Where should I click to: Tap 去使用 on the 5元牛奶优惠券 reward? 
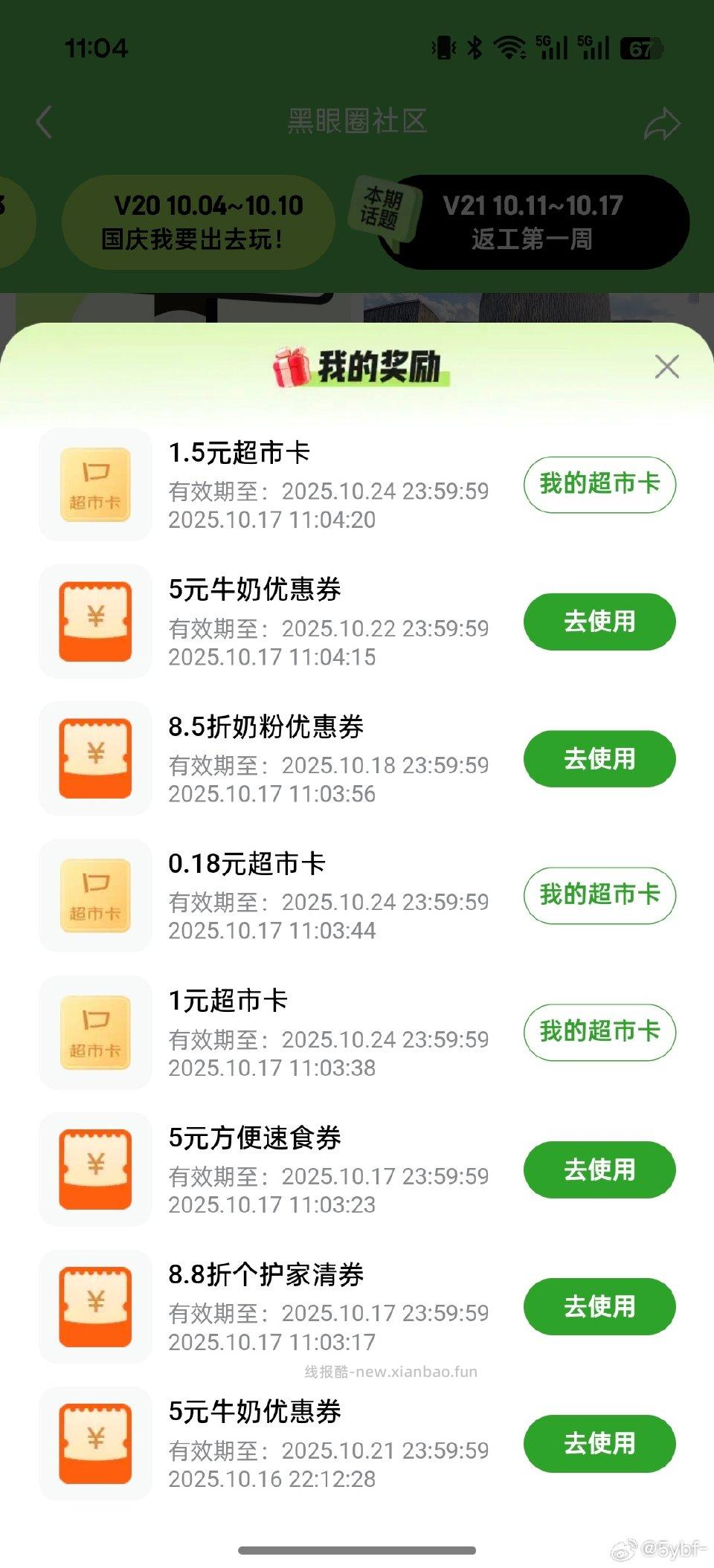[x=599, y=622]
